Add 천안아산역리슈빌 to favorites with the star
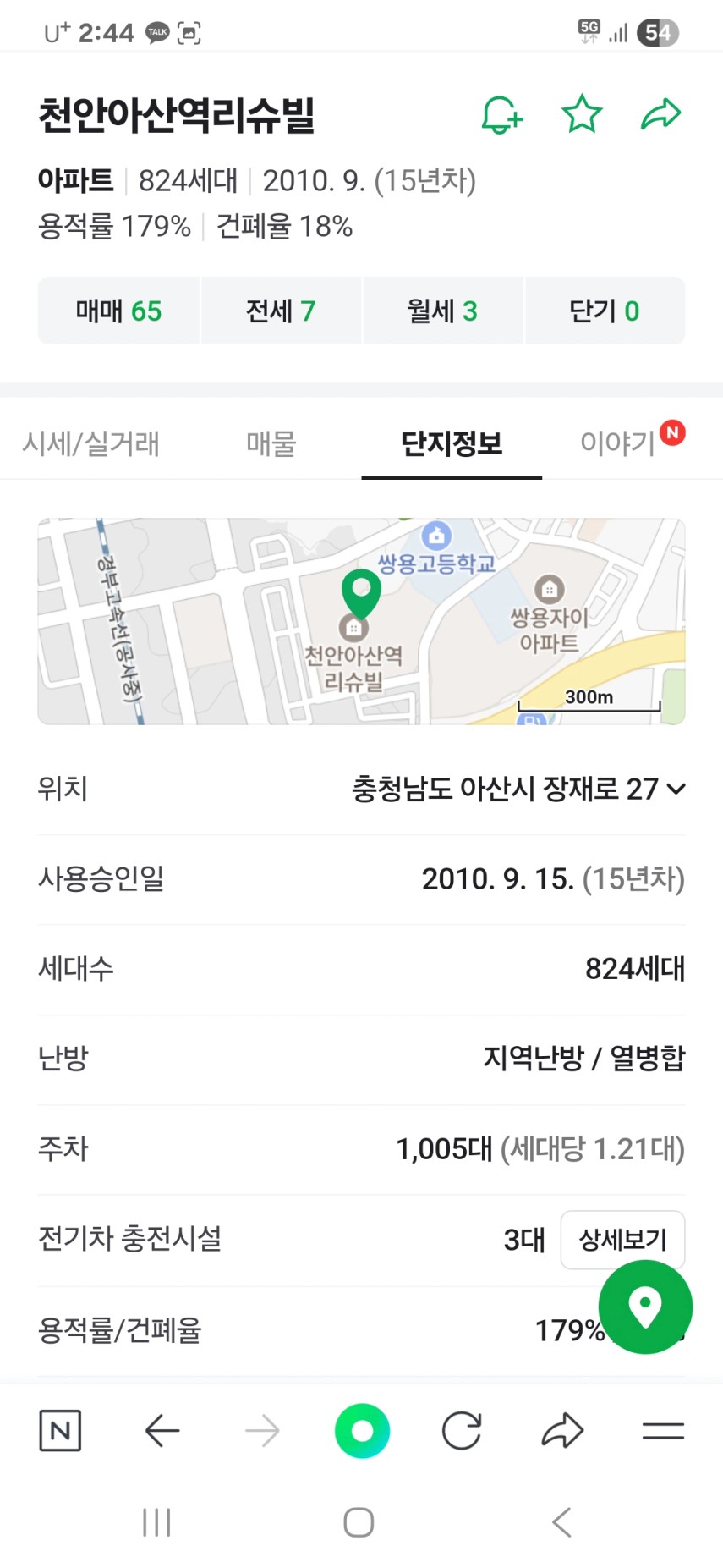 582,114
